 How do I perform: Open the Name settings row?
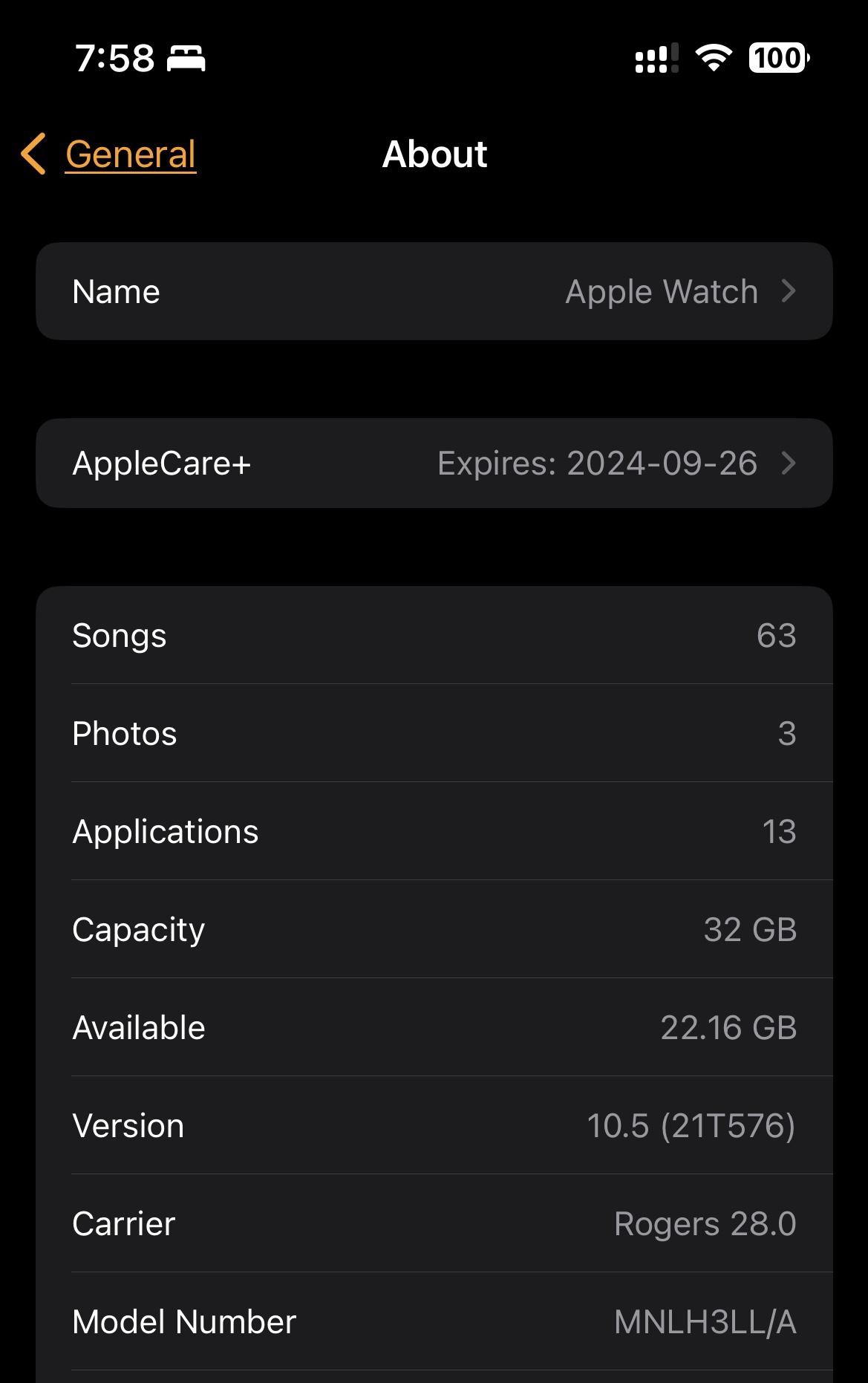[434, 291]
